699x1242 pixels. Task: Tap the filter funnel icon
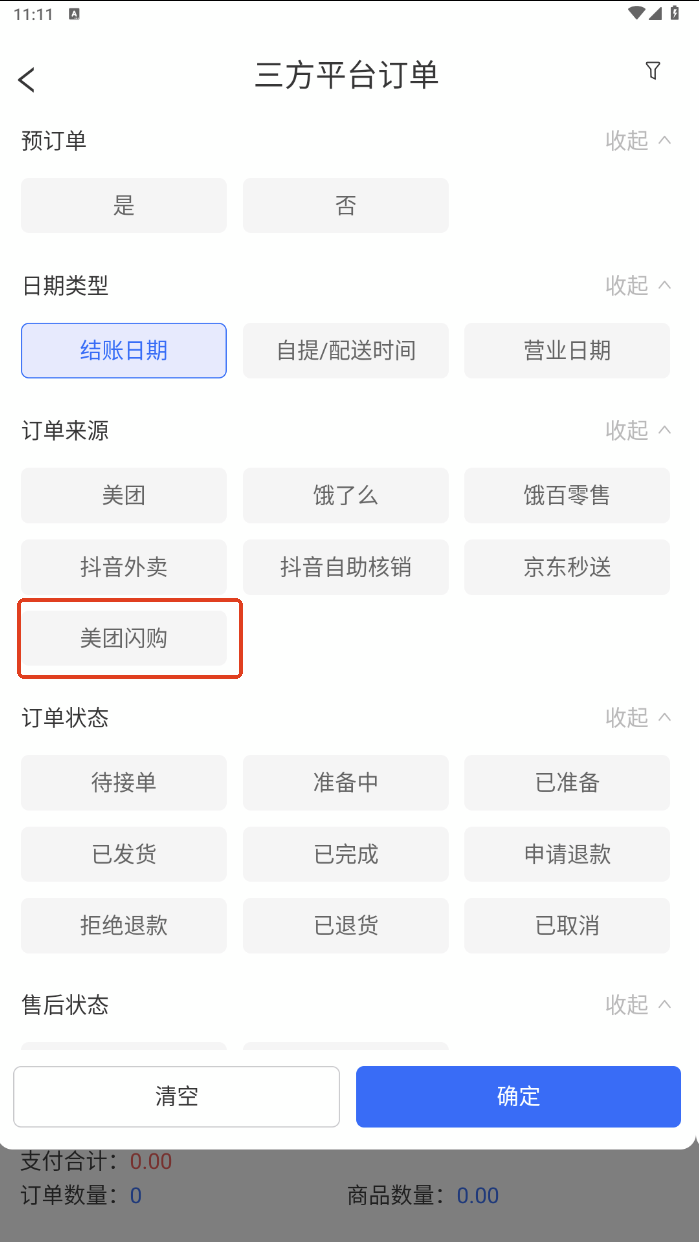click(653, 70)
